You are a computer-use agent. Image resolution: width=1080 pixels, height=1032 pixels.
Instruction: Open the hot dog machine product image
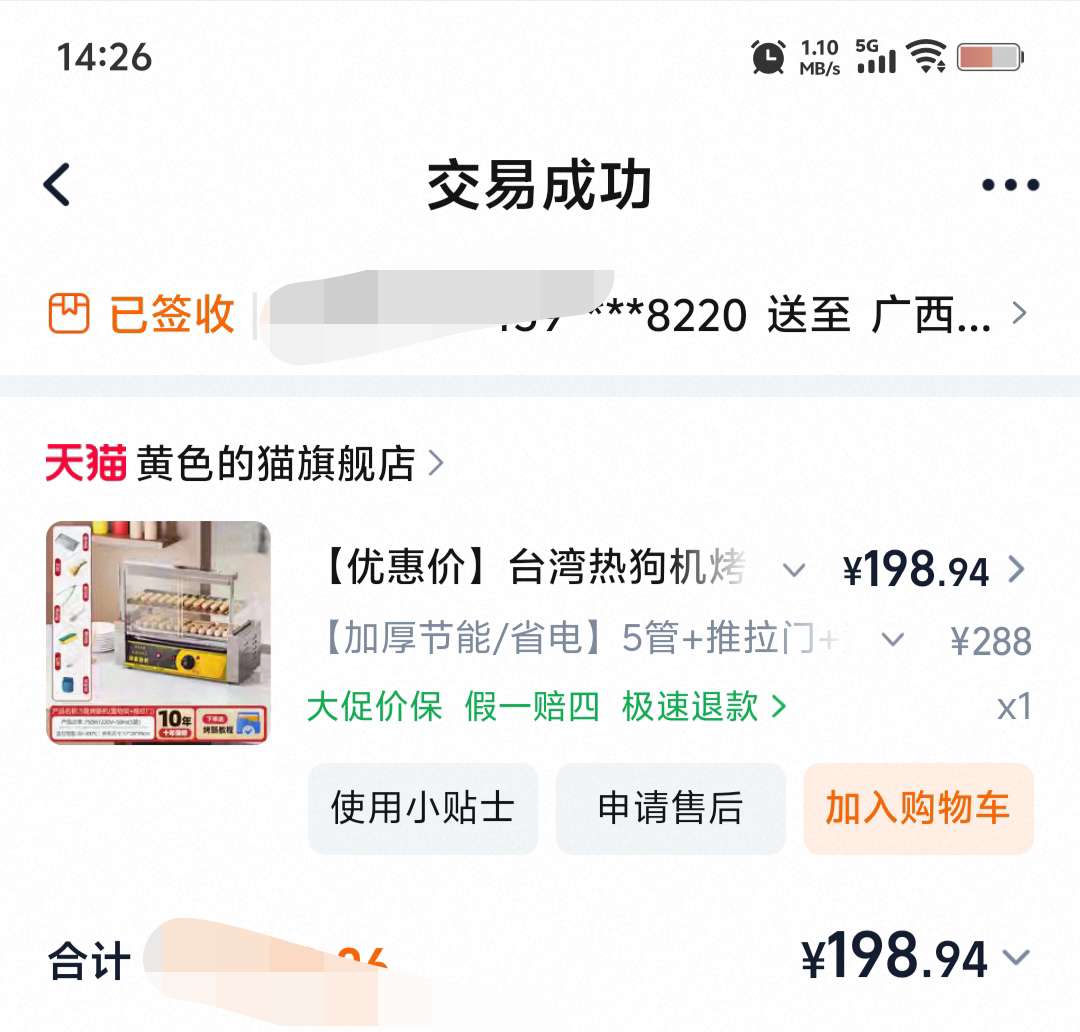(158, 632)
